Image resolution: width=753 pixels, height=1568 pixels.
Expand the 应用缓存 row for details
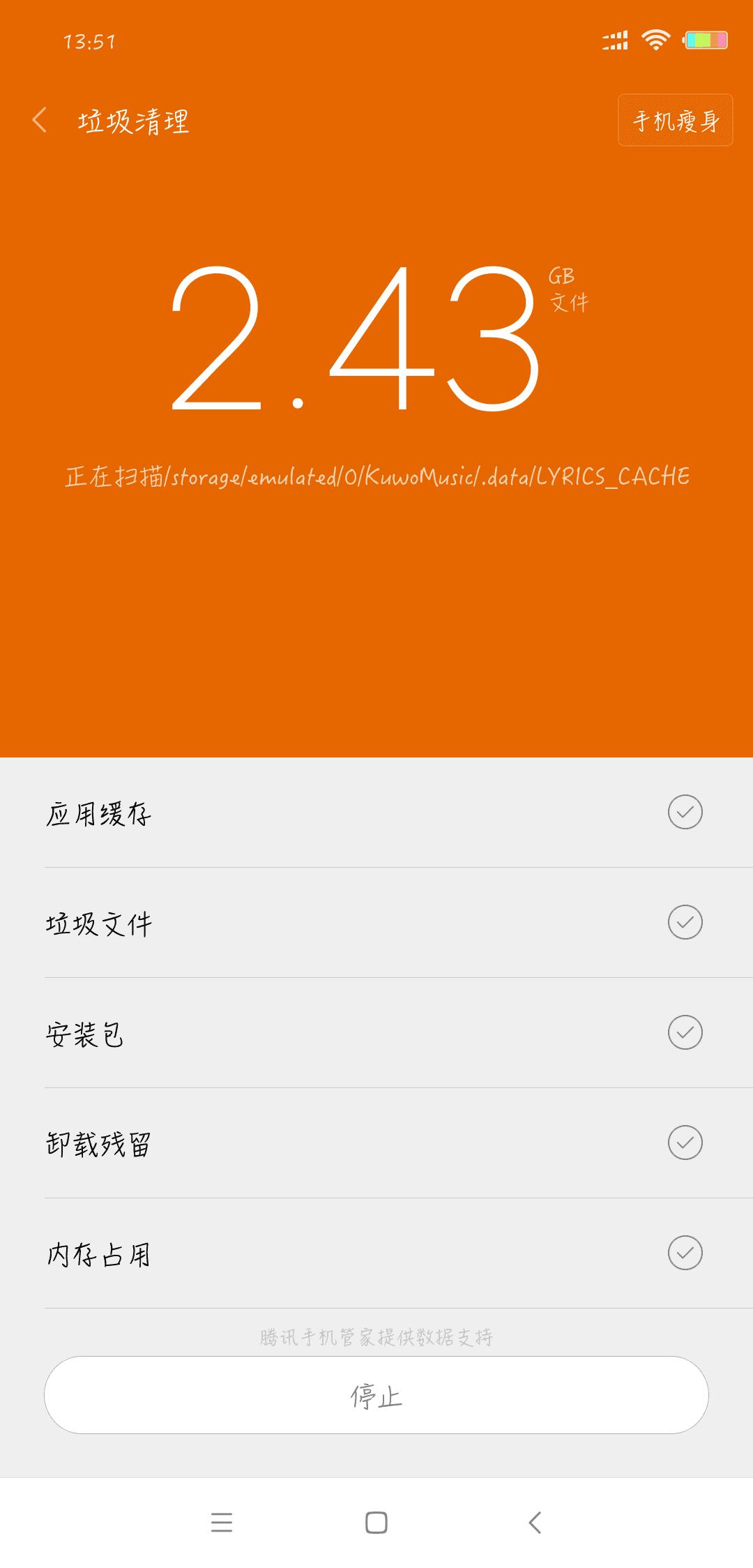pos(279,813)
